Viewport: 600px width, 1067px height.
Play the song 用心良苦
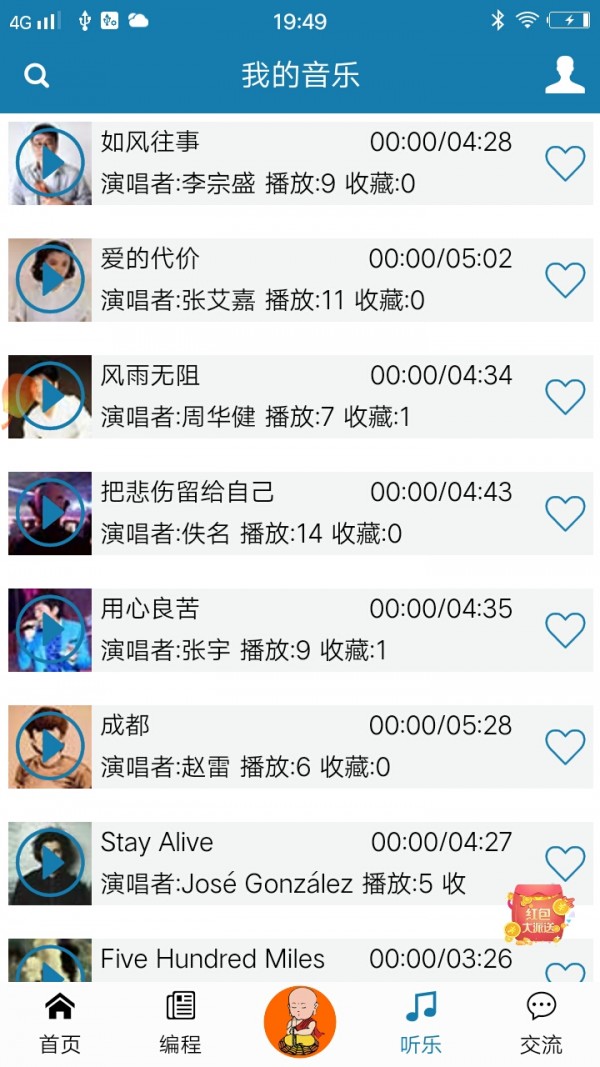pyautogui.click(x=50, y=630)
